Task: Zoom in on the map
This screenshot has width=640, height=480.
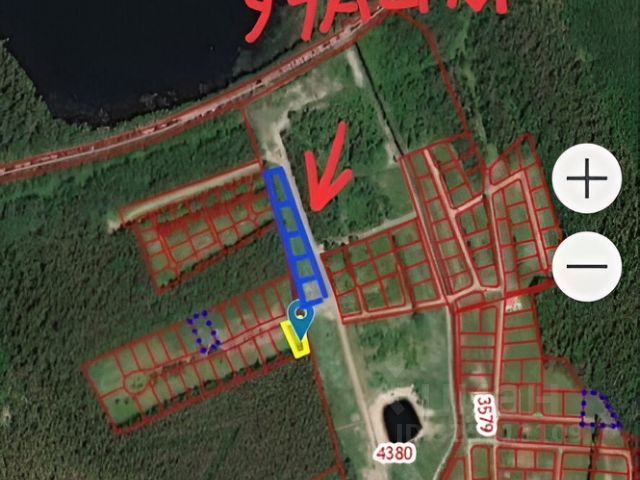Action: click(587, 179)
